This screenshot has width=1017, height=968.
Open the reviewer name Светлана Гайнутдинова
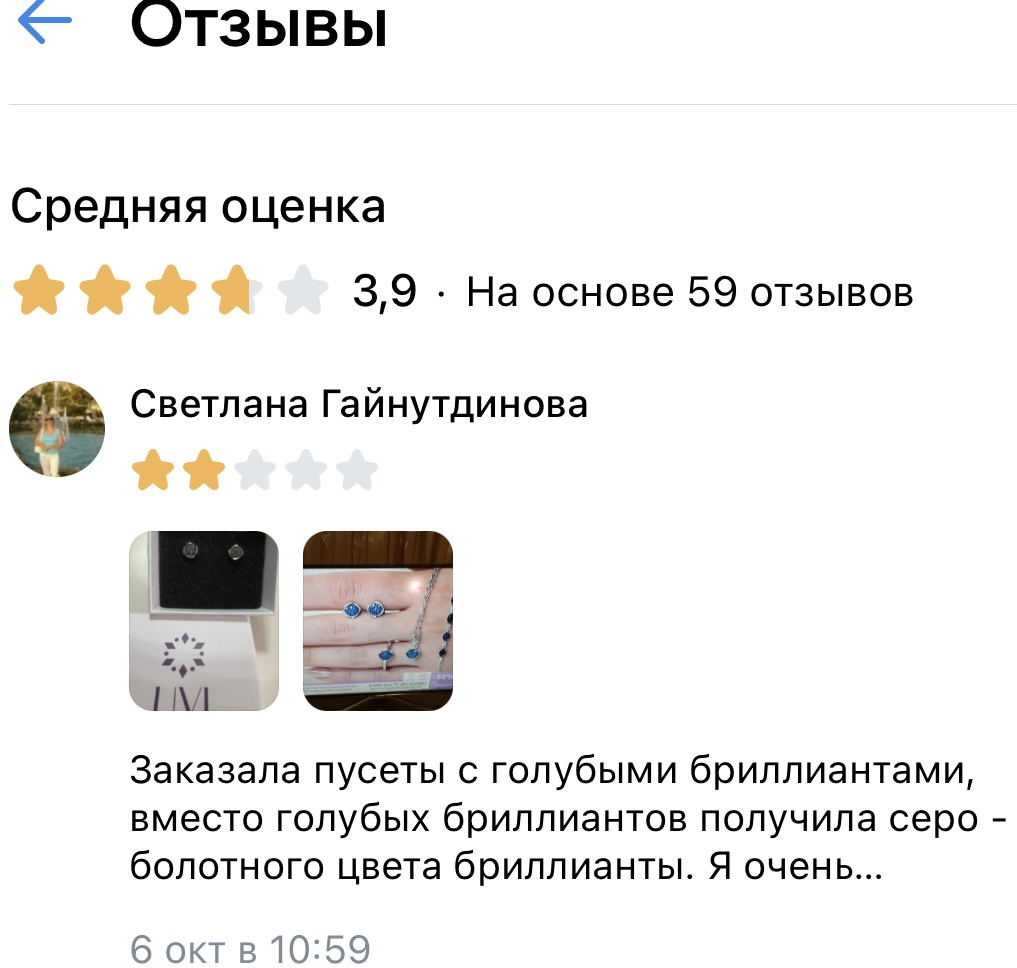click(359, 404)
